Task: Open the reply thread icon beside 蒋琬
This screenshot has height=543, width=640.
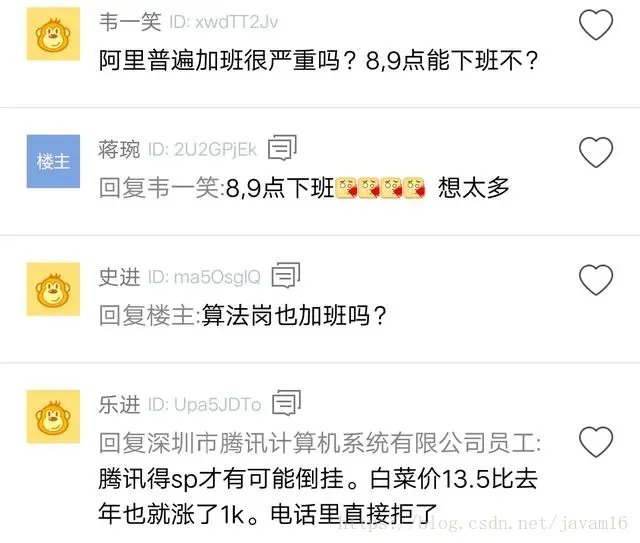Action: 283,149
